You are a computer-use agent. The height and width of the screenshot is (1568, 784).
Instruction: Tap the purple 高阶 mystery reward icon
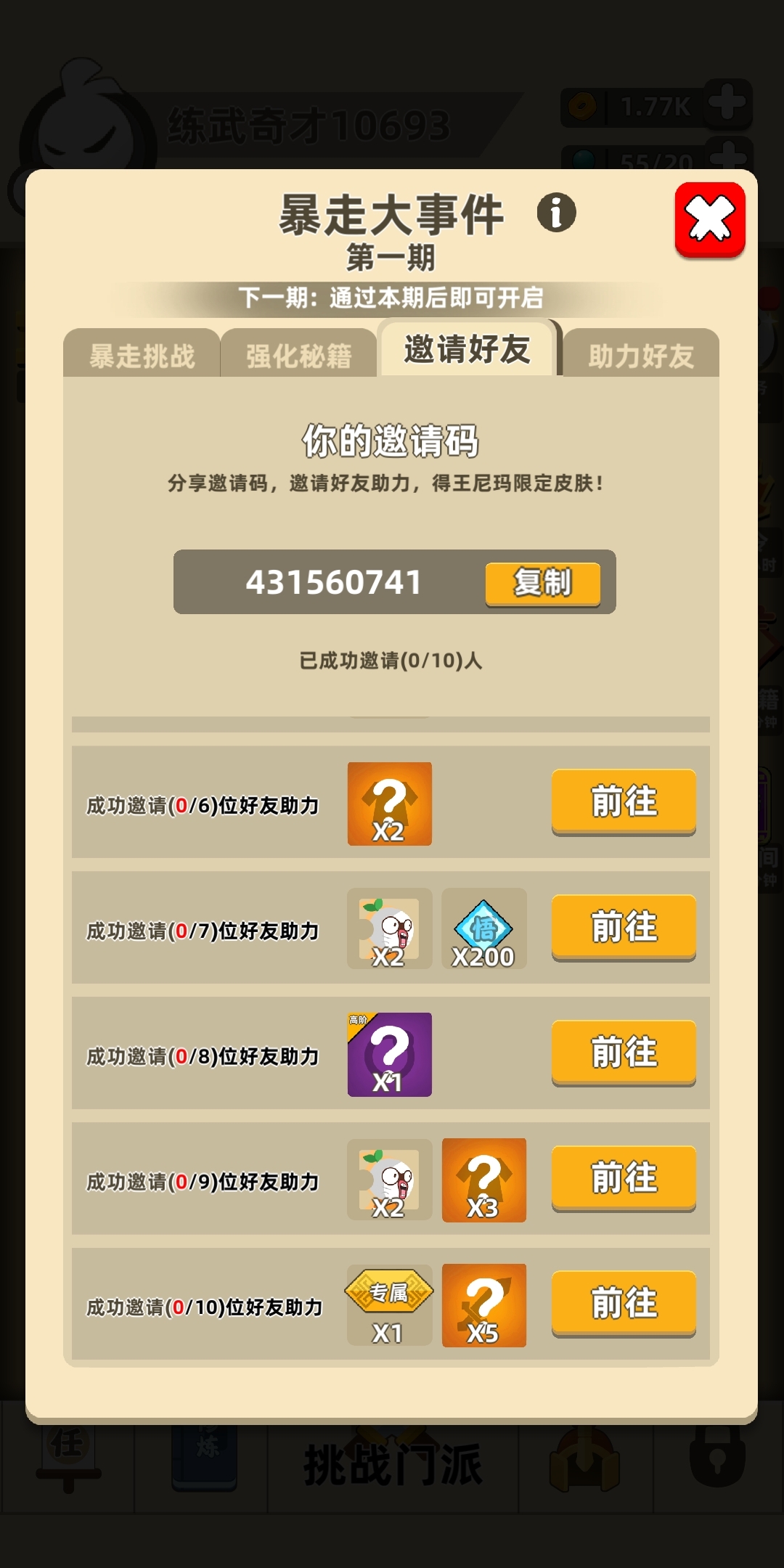pyautogui.click(x=389, y=1053)
